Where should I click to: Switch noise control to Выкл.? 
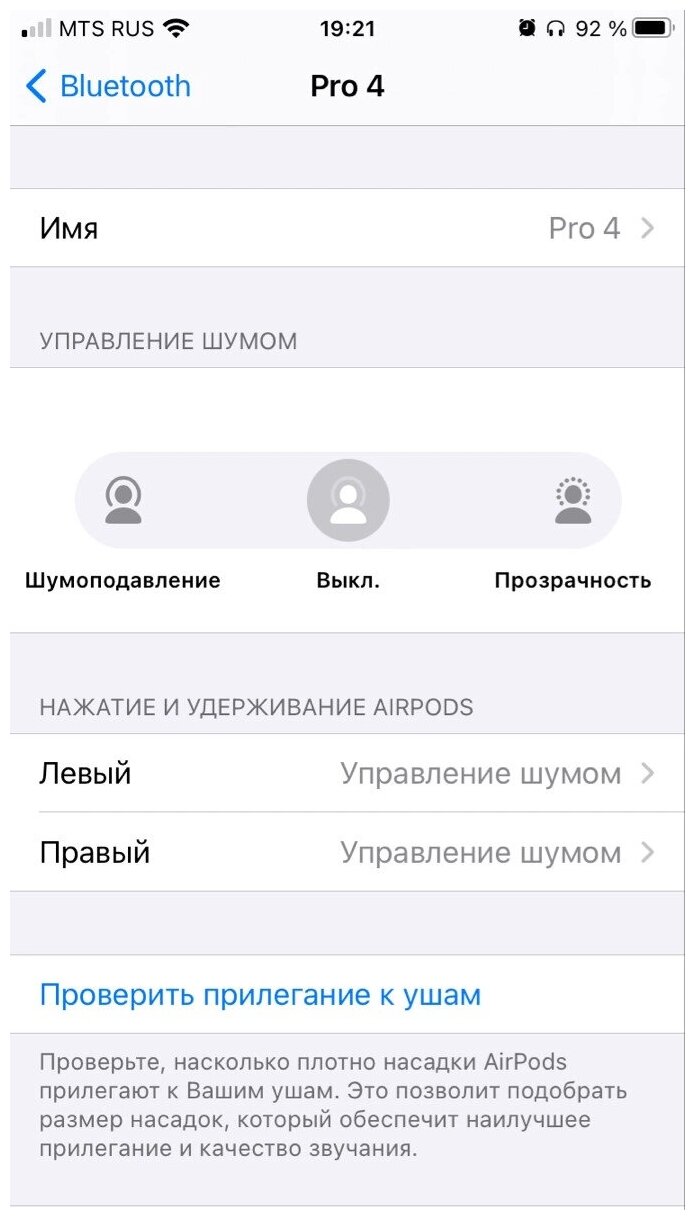[348, 500]
